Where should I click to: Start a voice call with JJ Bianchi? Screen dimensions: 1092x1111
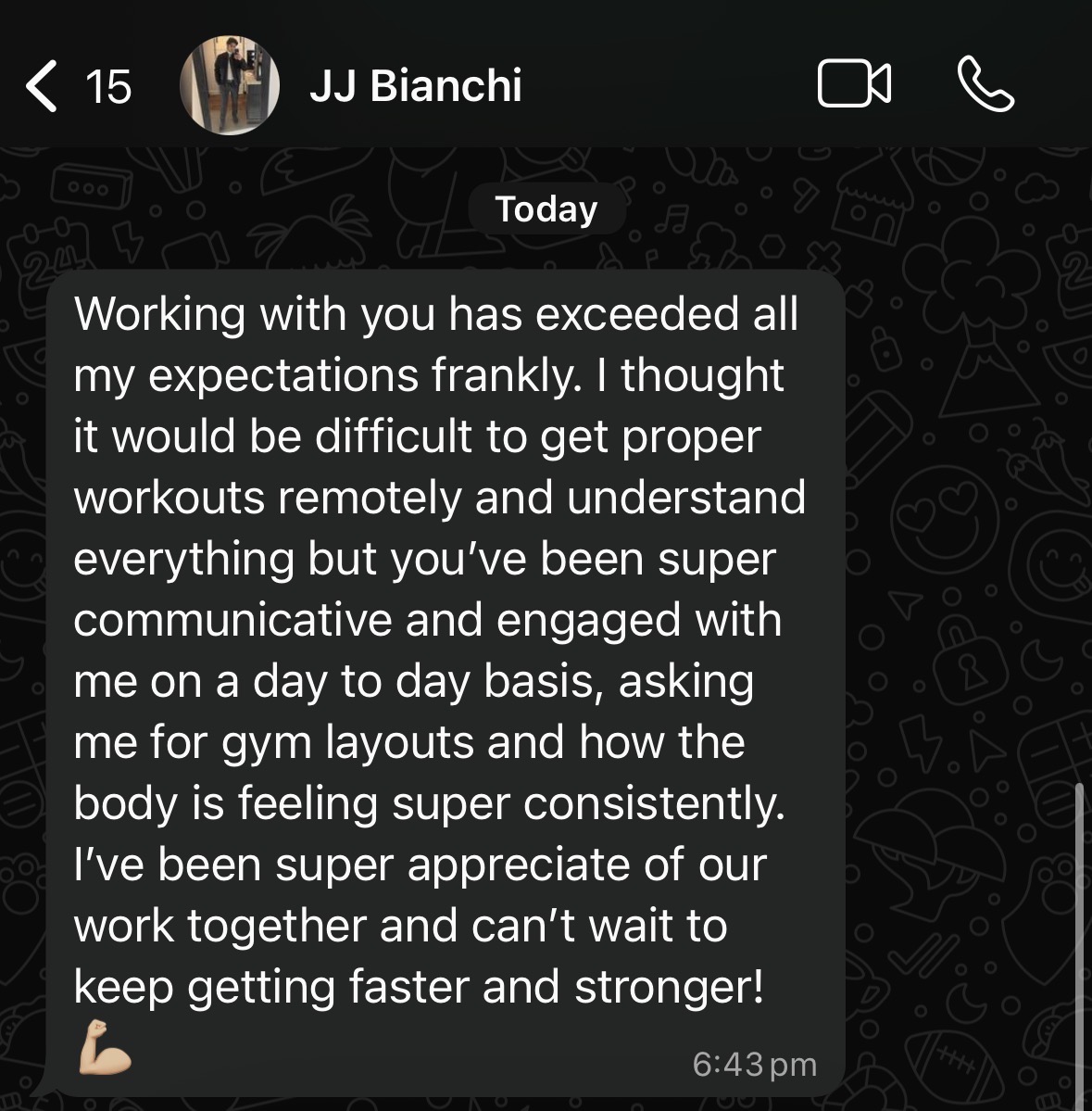(985, 84)
